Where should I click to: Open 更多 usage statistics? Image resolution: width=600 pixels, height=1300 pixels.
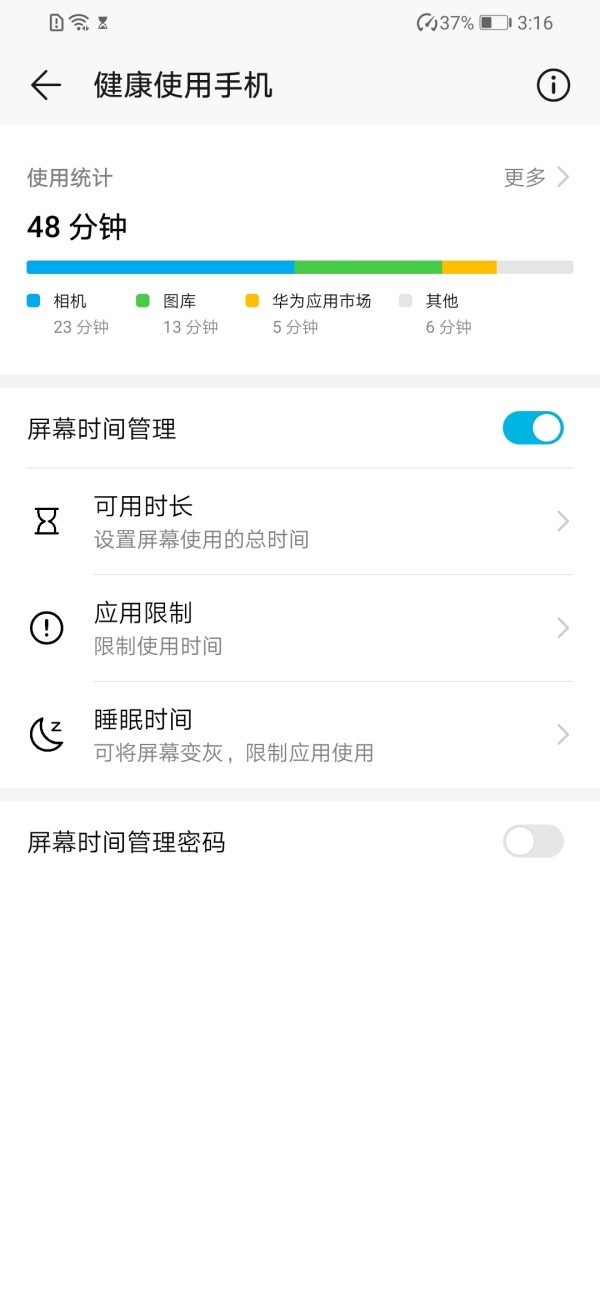coord(537,178)
